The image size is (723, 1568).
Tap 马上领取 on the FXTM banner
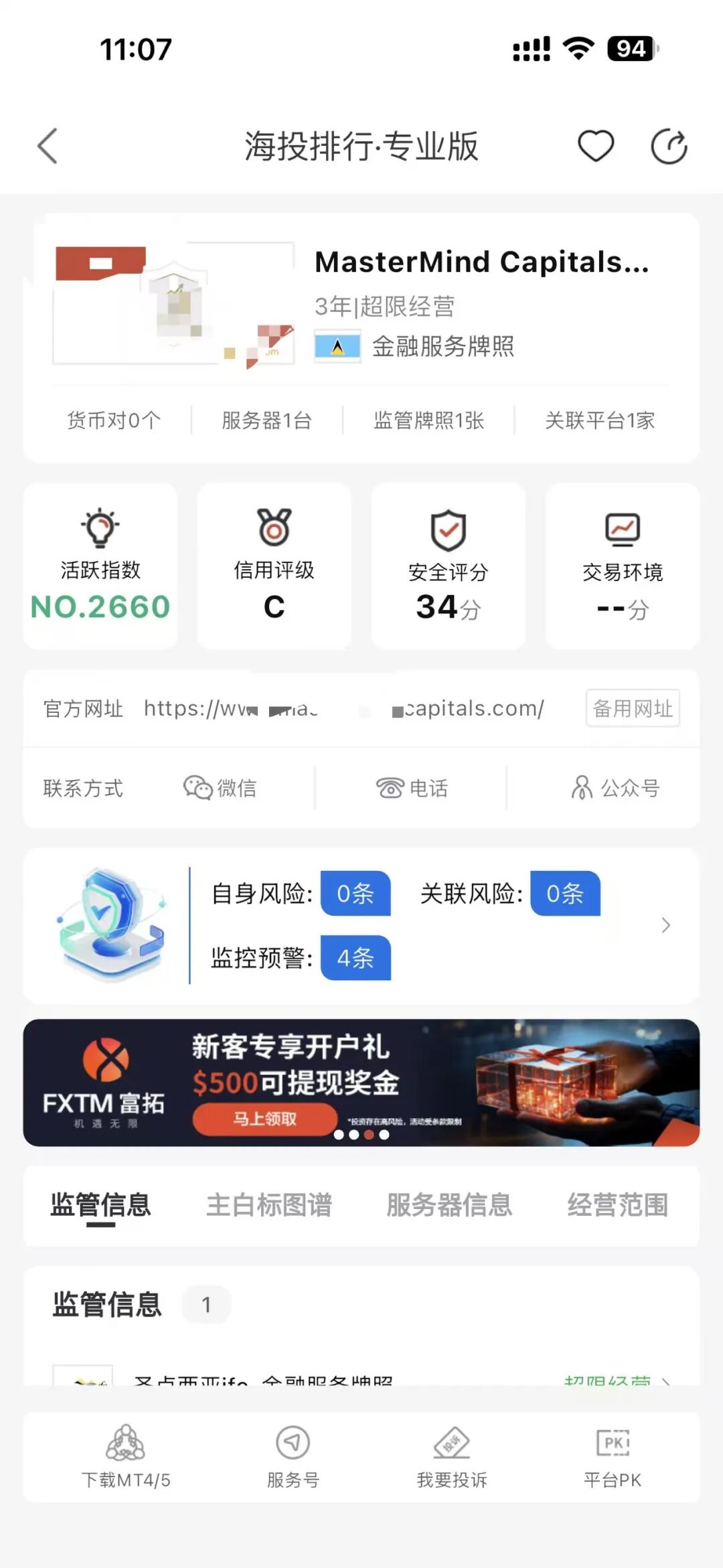266,1117
